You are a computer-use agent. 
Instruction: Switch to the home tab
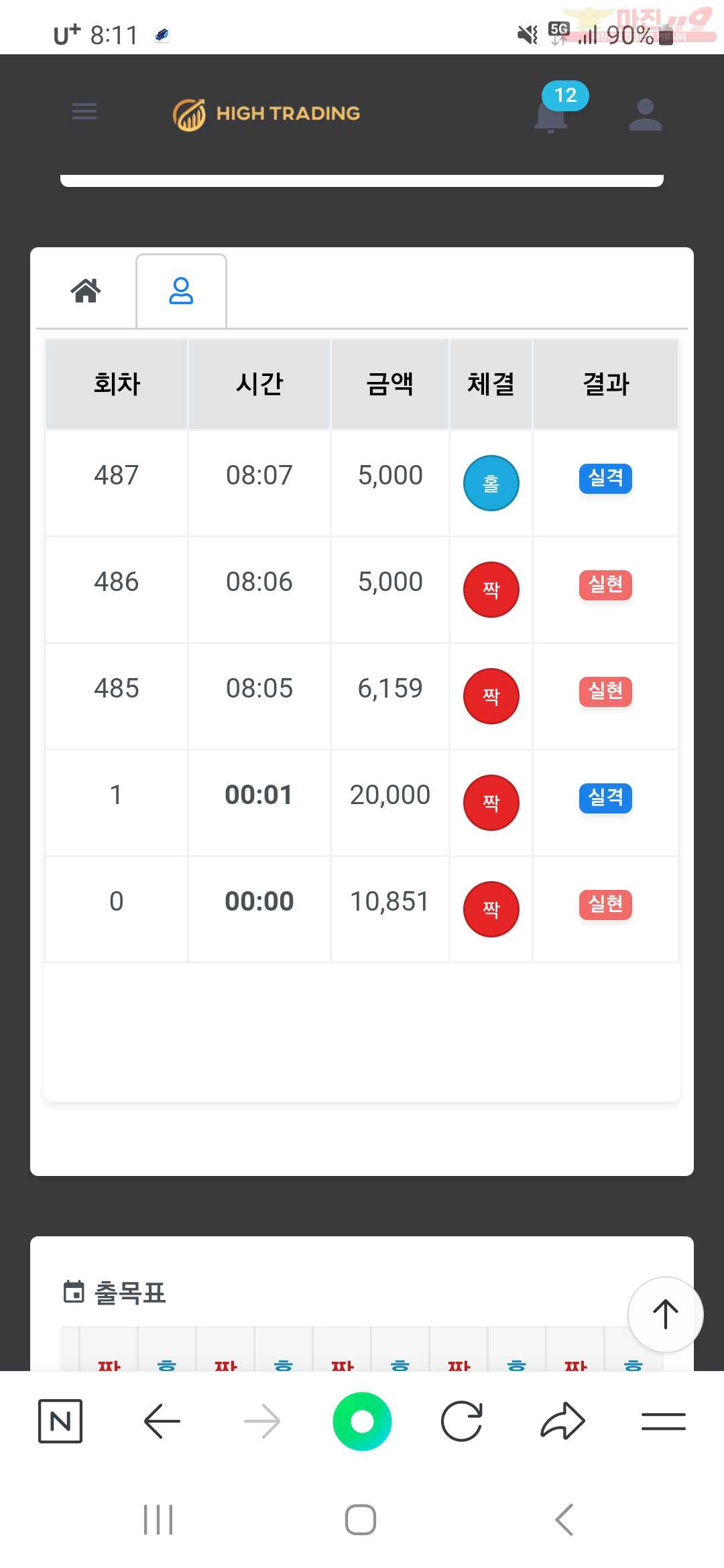(86, 291)
